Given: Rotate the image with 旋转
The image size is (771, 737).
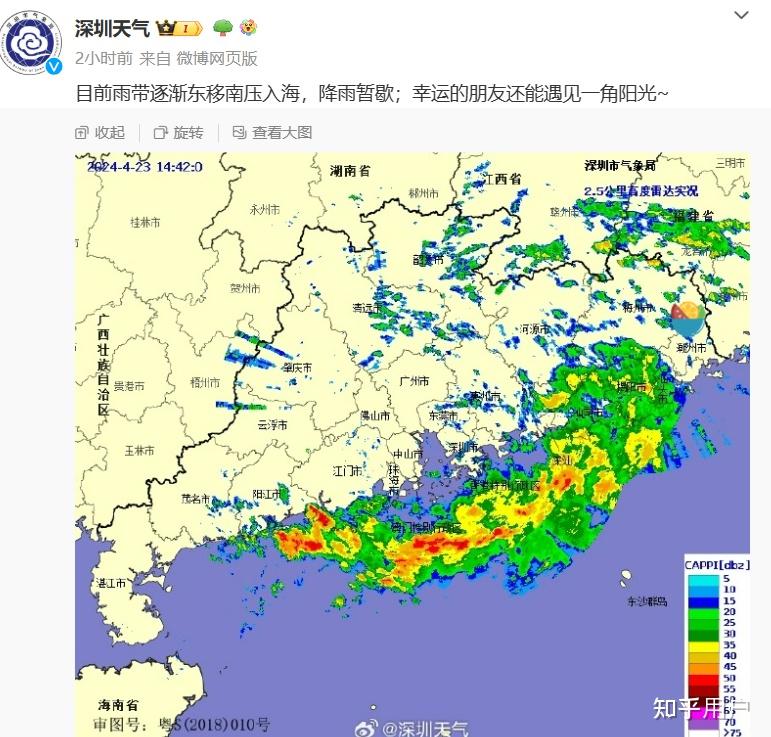Looking at the screenshot, I should pyautogui.click(x=179, y=132).
